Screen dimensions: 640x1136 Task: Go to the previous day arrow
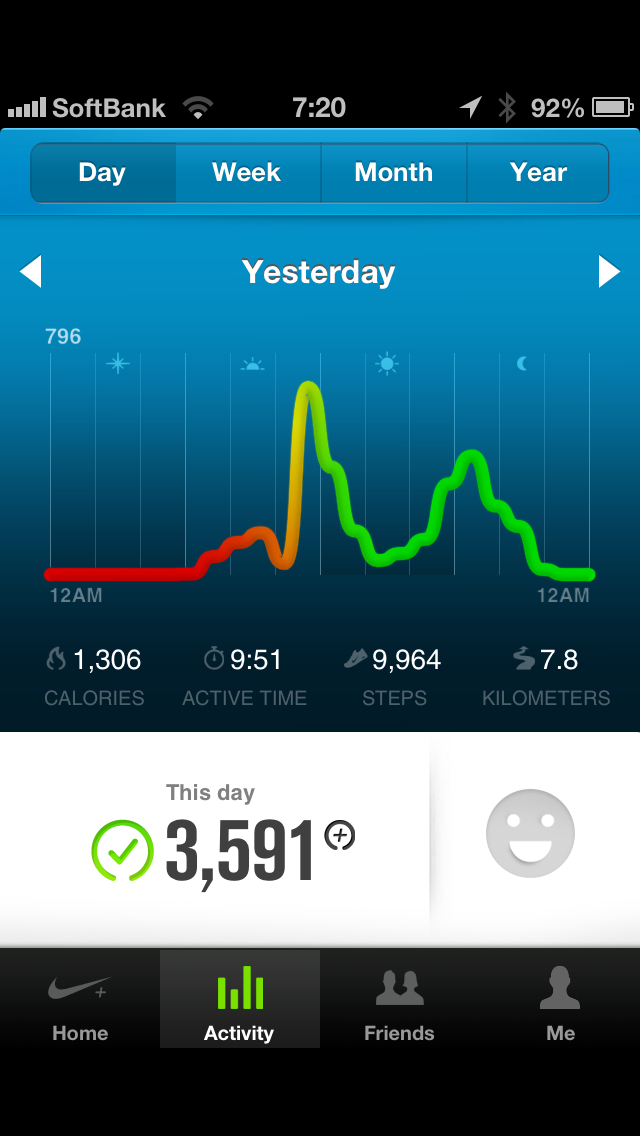point(31,271)
